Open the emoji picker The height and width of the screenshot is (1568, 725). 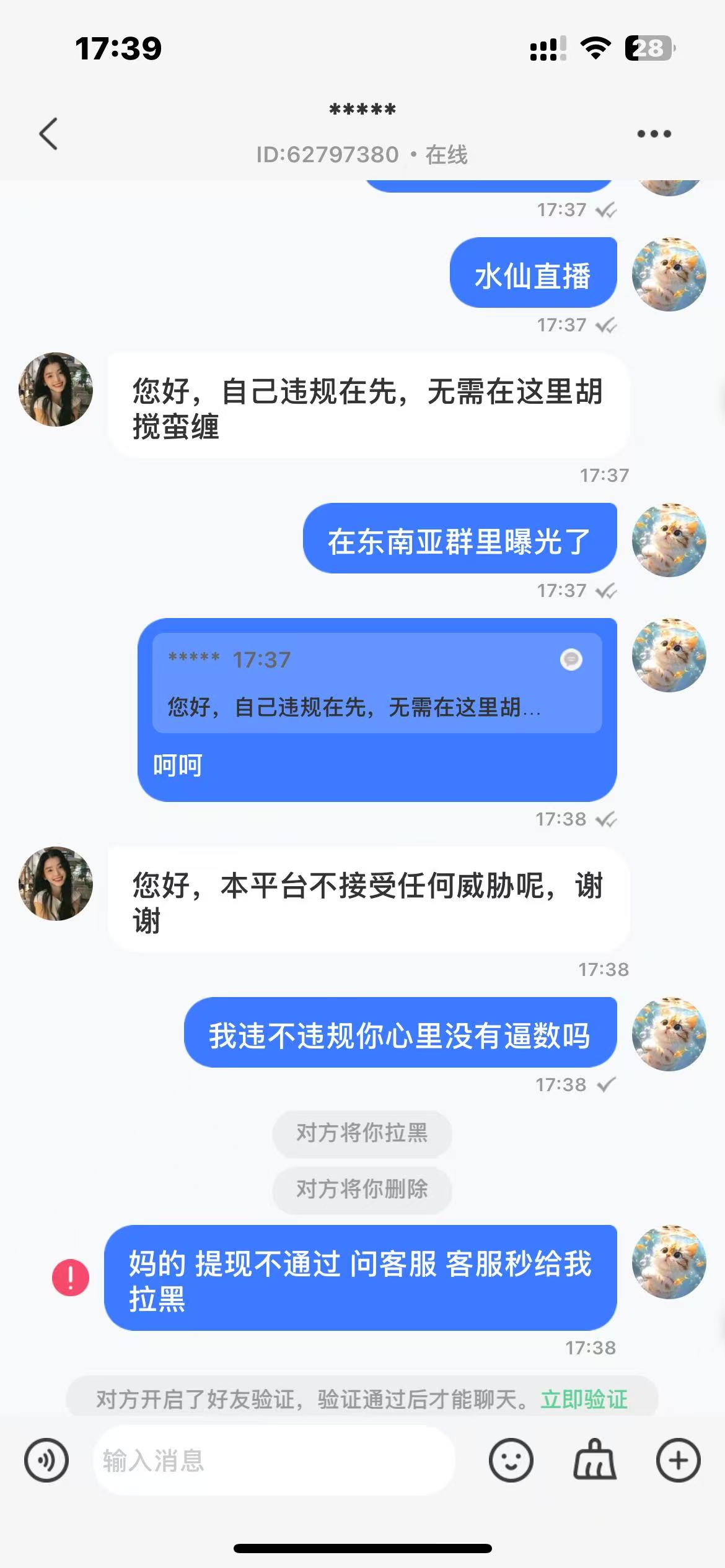(x=511, y=1460)
